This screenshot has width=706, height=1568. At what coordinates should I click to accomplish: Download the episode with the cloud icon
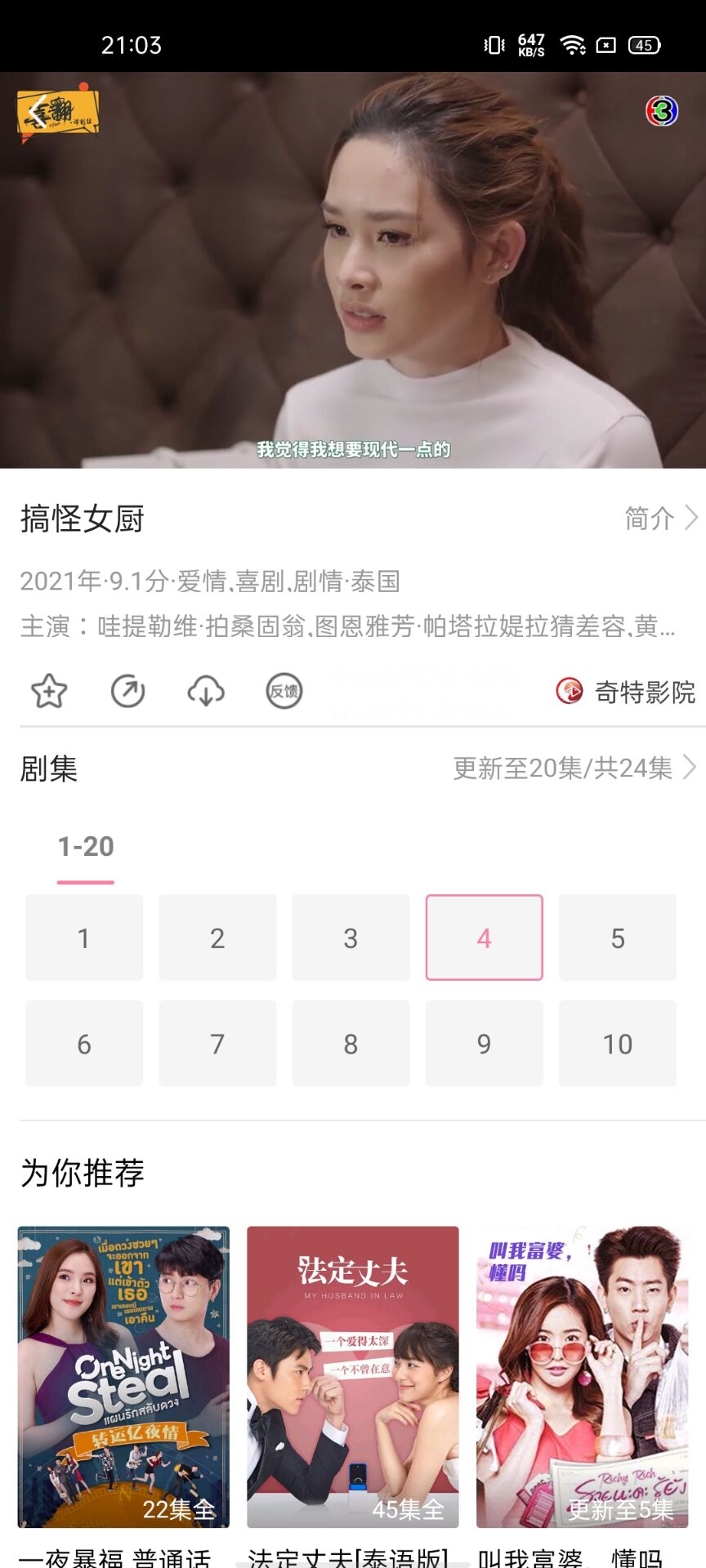pyautogui.click(x=206, y=691)
